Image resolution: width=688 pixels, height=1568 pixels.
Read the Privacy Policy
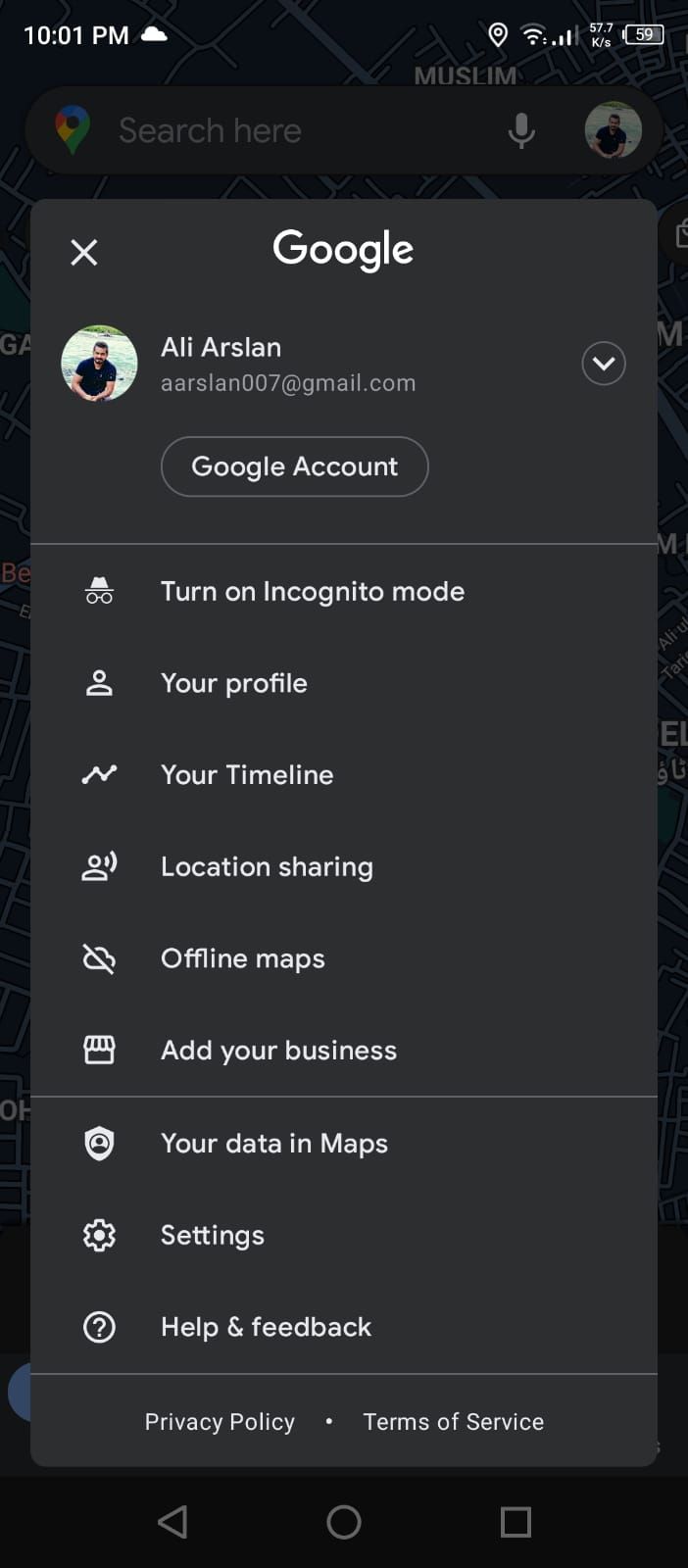[220, 1422]
